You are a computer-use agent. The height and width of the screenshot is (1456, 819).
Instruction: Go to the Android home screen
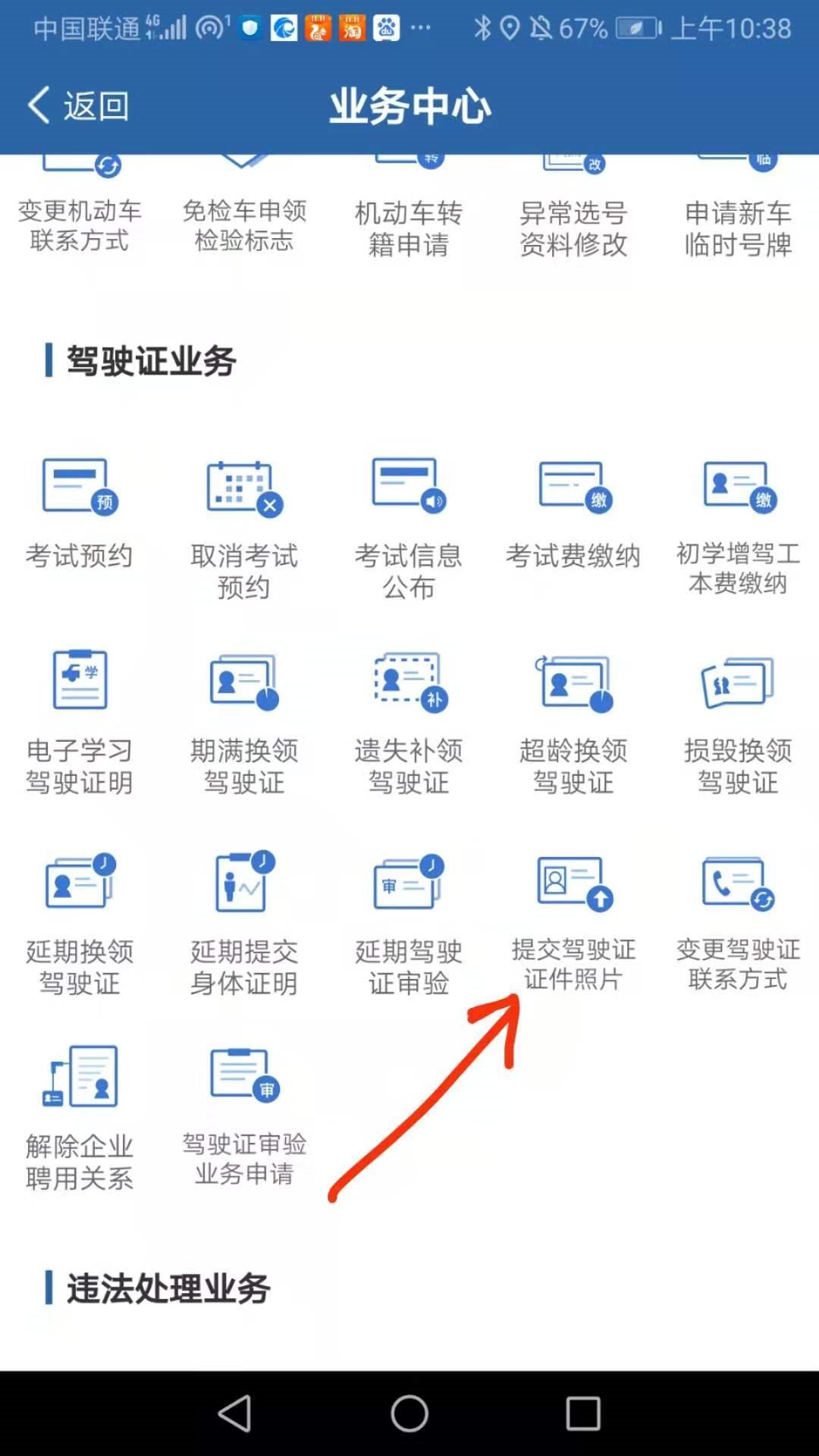[409, 1414]
